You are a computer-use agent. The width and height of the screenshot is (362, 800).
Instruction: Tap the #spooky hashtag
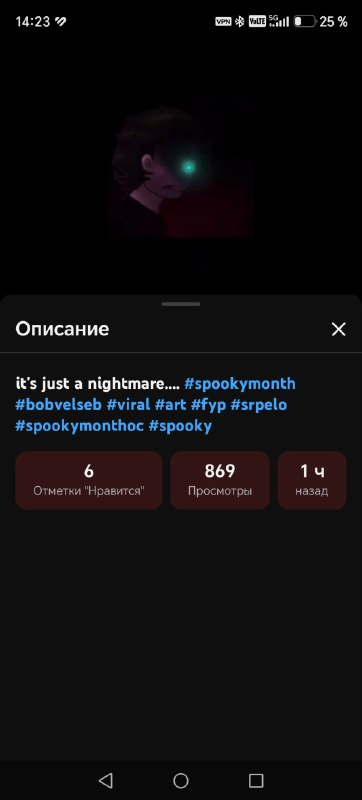click(x=180, y=427)
